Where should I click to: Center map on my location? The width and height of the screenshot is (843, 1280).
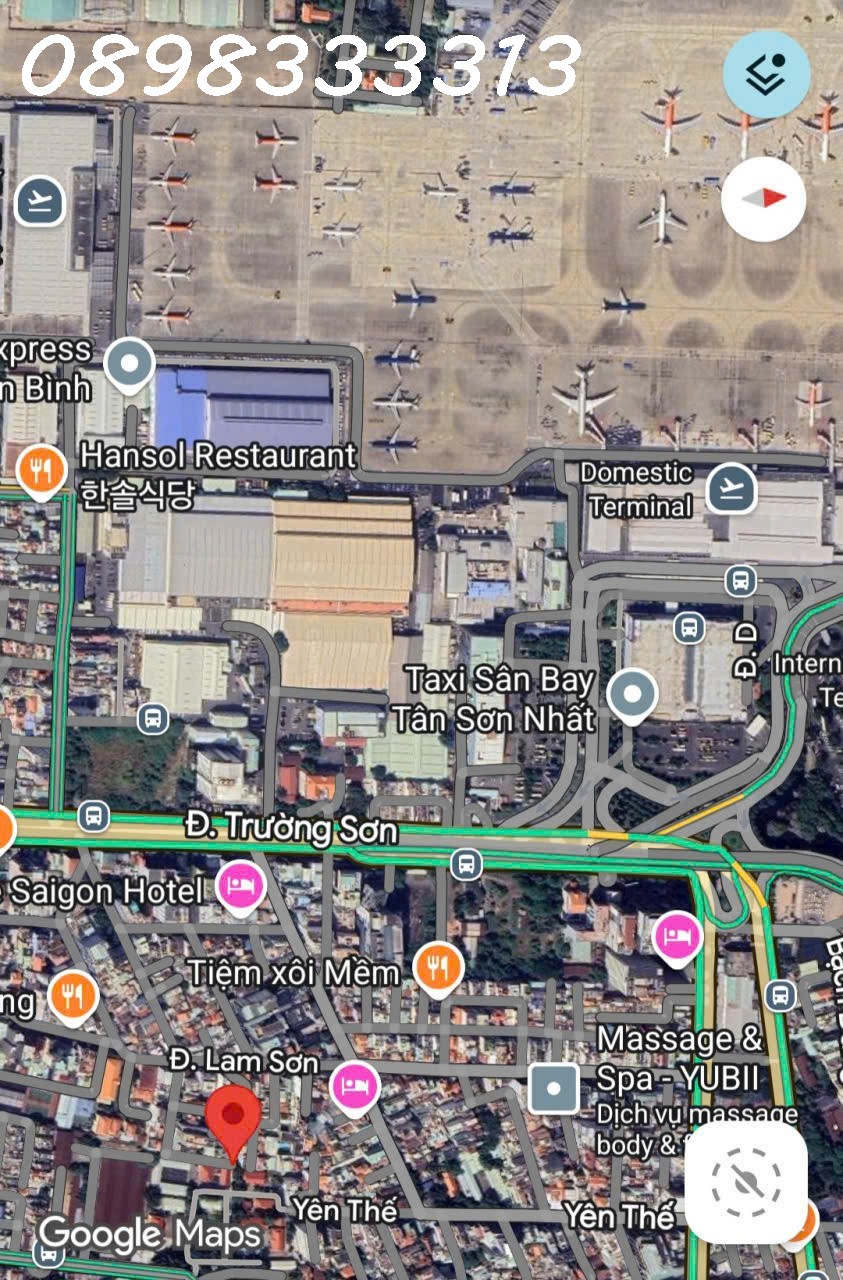pyautogui.click(x=746, y=1181)
